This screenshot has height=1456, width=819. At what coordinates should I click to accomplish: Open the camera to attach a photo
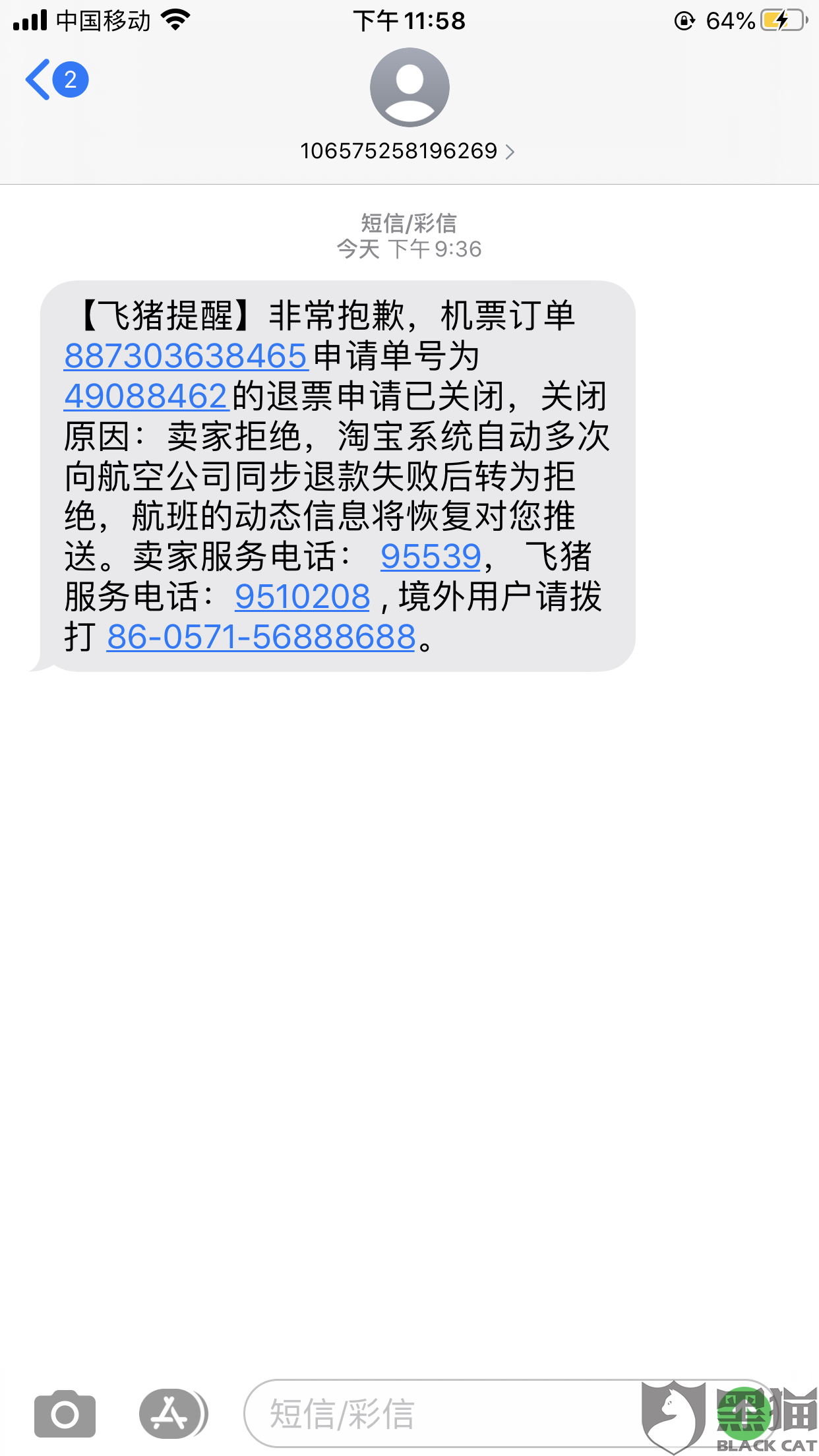pyautogui.click(x=65, y=1414)
